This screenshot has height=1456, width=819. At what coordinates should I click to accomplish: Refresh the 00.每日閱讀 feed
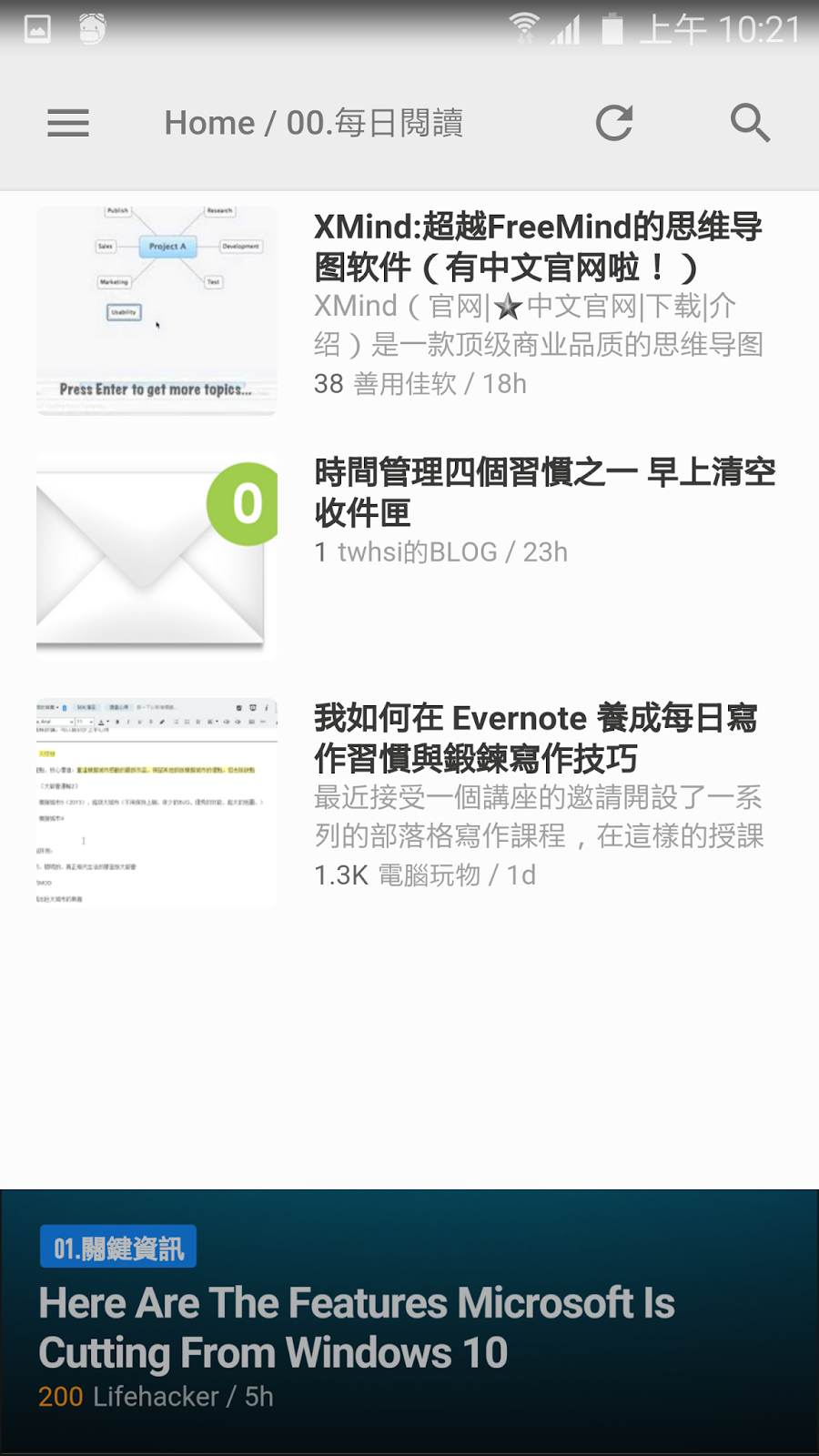pyautogui.click(x=614, y=123)
